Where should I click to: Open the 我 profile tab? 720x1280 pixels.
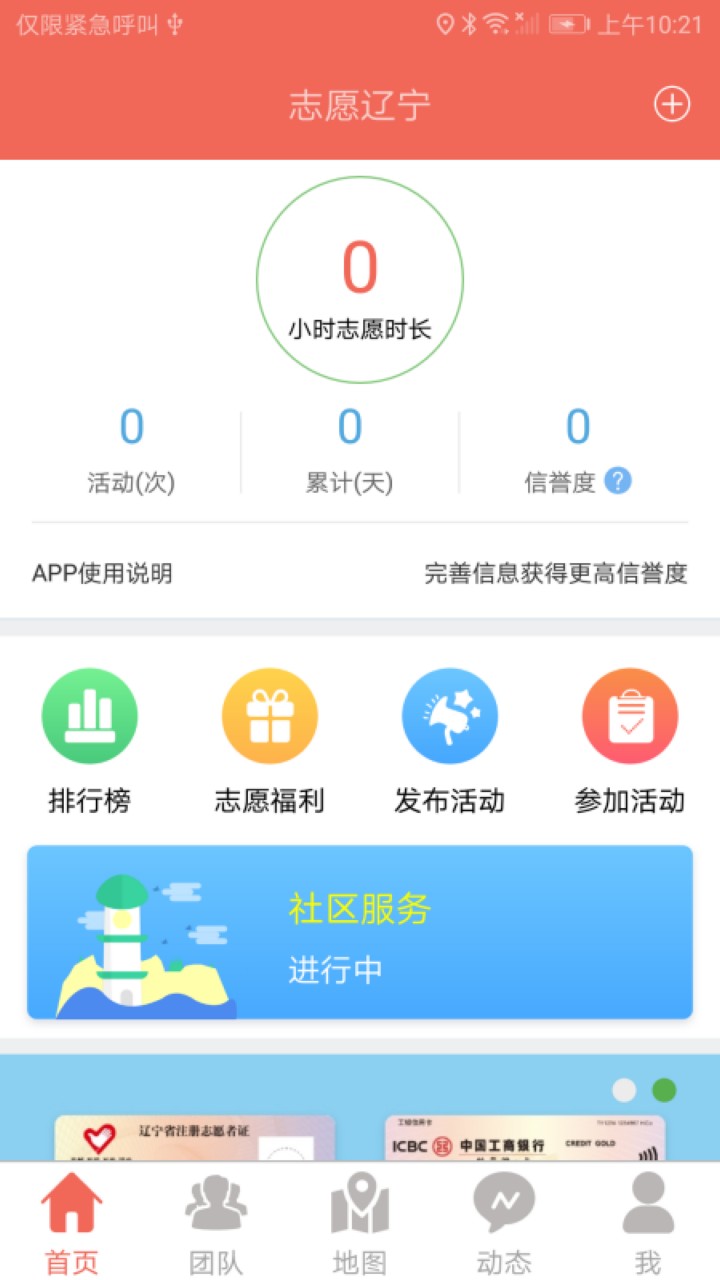pyautogui.click(x=648, y=1224)
